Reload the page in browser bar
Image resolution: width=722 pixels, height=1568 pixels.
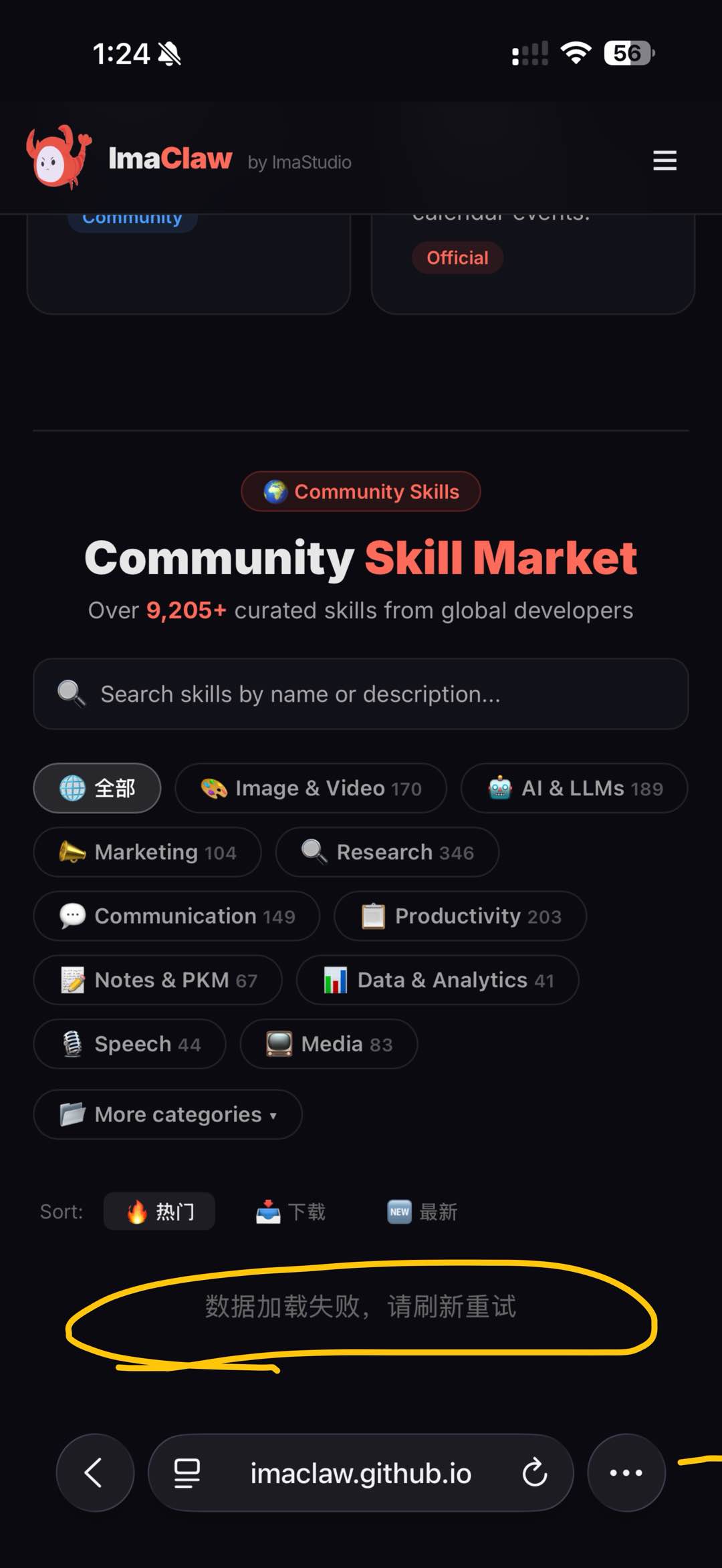tap(535, 1472)
